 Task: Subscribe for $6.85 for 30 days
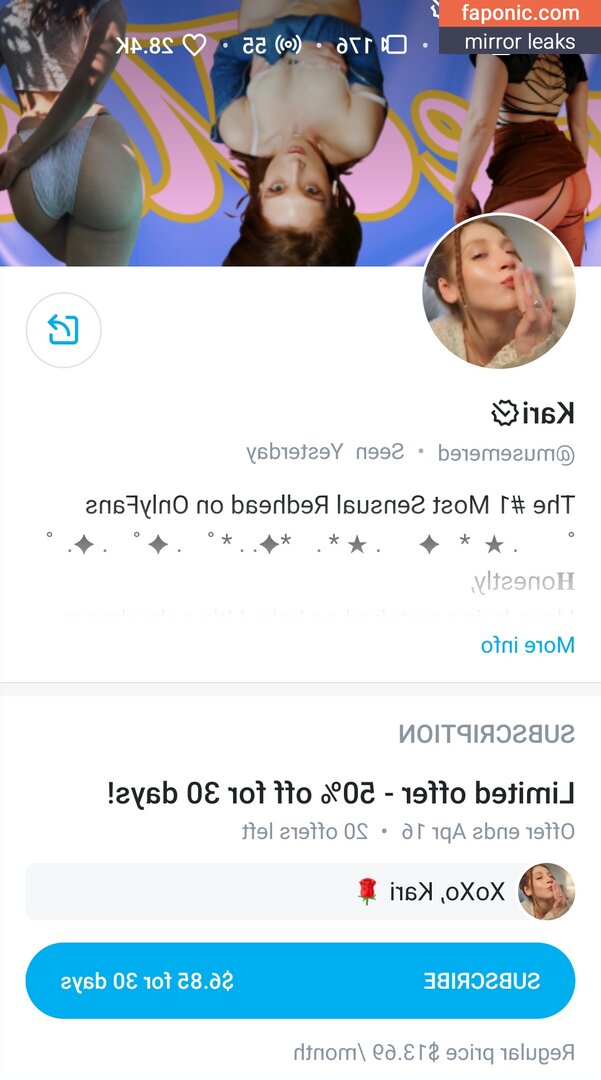(x=300, y=980)
